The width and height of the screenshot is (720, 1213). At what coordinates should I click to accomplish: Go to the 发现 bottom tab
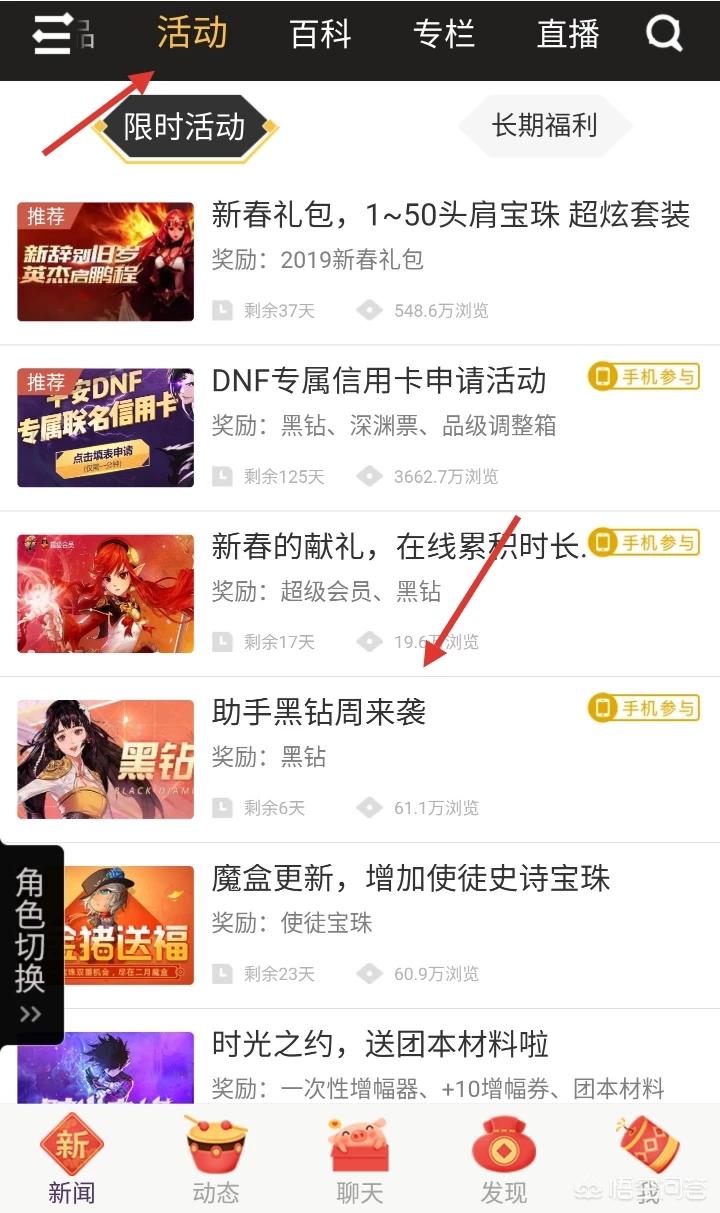point(503,1160)
